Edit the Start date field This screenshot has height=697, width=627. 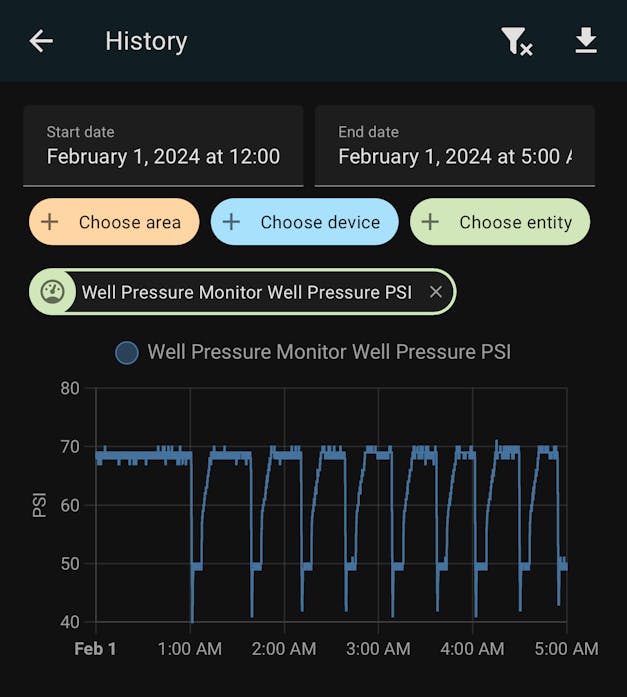[163, 146]
